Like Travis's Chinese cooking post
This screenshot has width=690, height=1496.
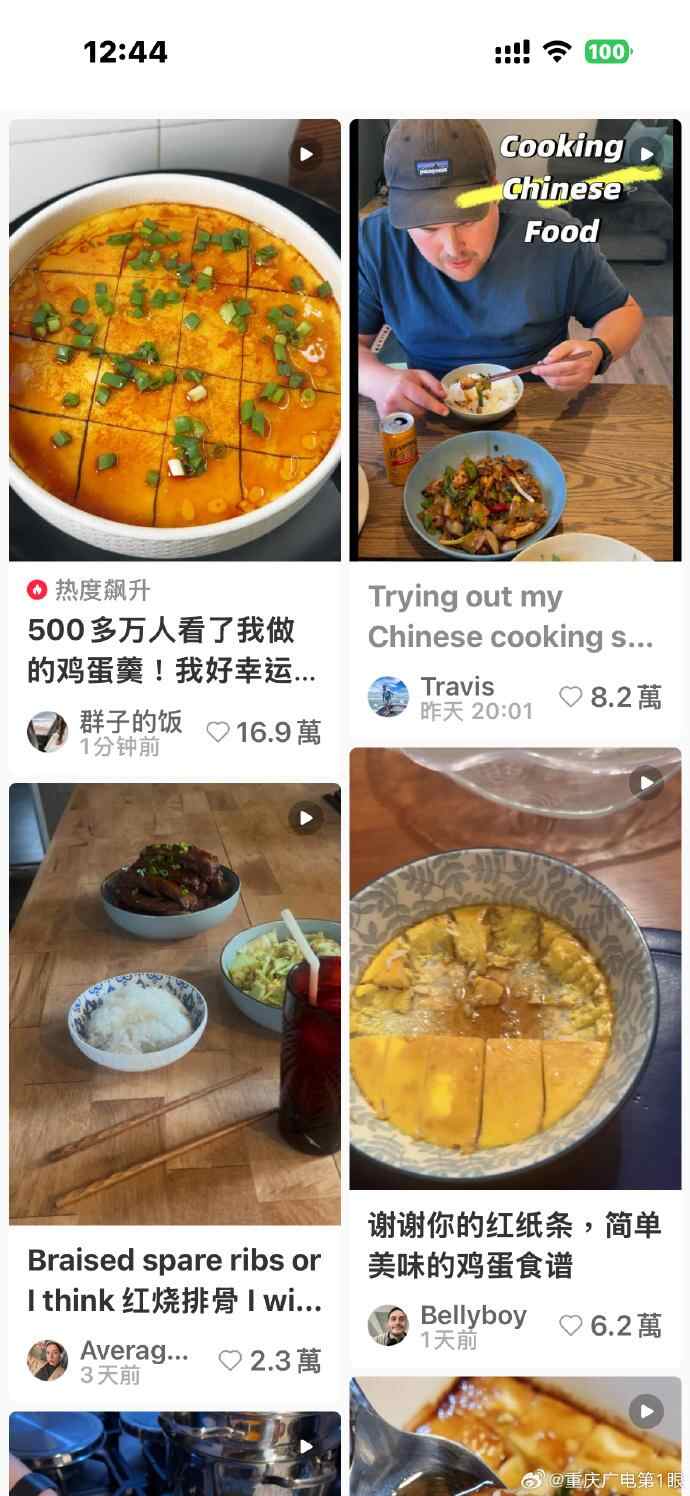pos(571,697)
